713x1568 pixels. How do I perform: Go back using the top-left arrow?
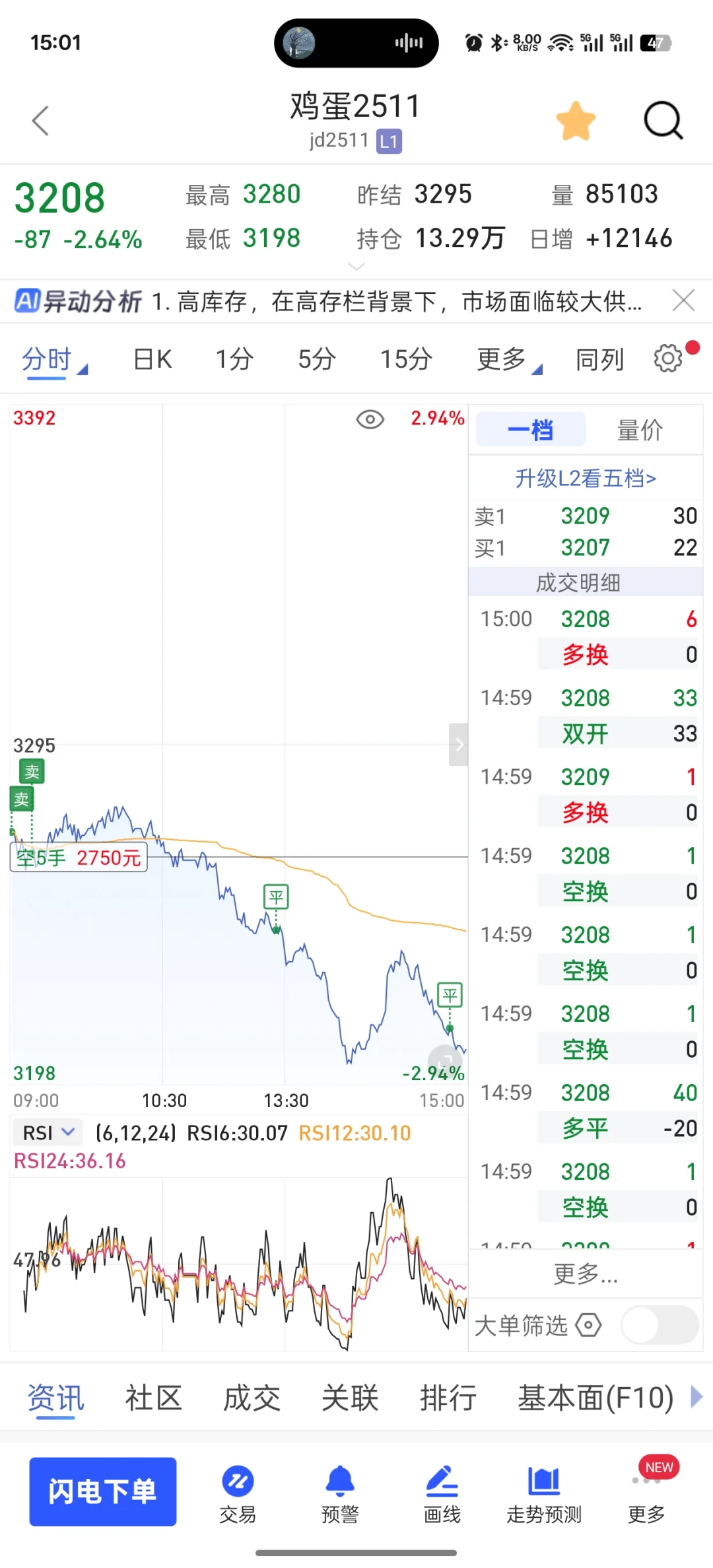[41, 121]
